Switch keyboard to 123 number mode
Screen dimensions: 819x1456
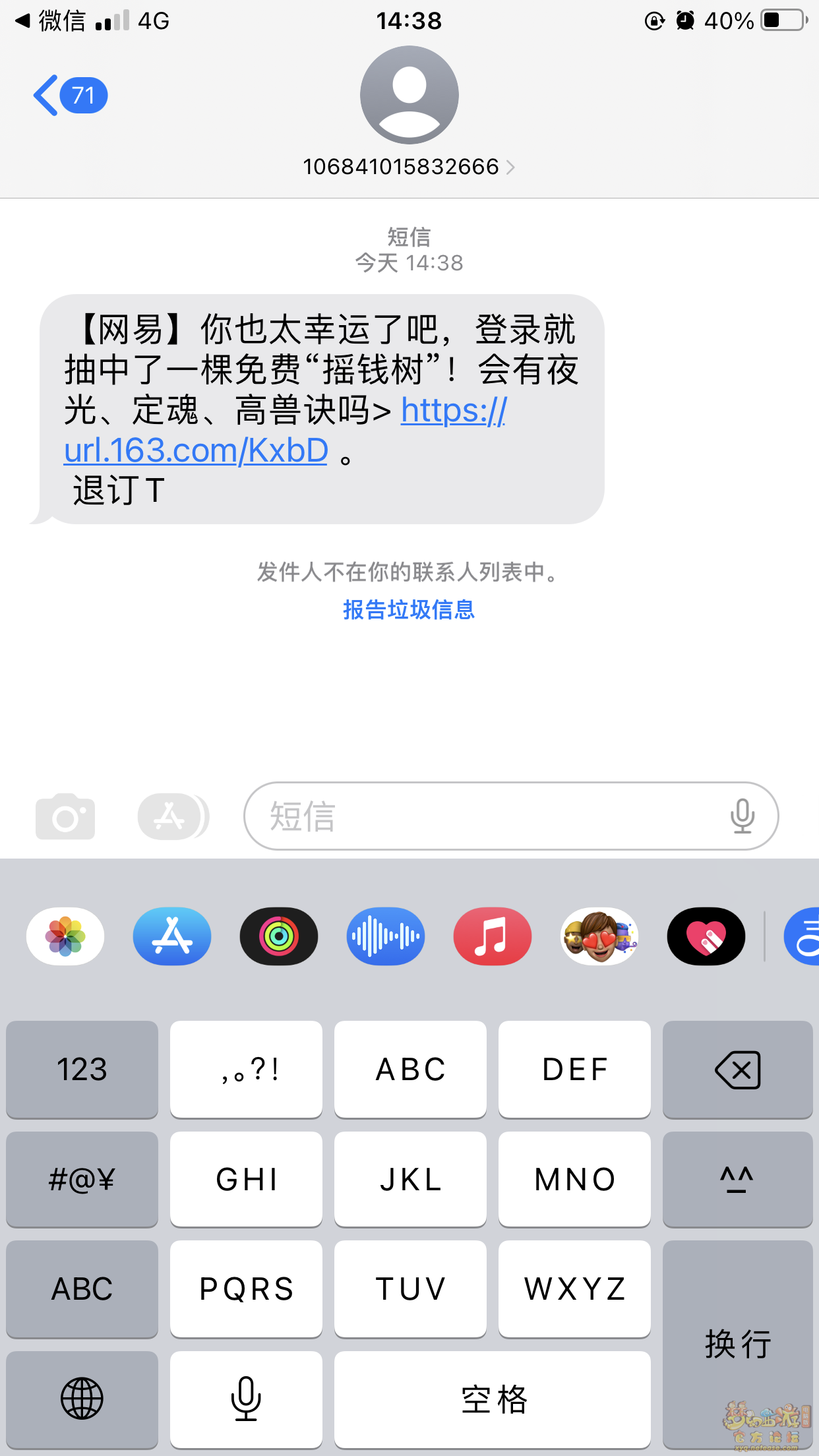82,1070
